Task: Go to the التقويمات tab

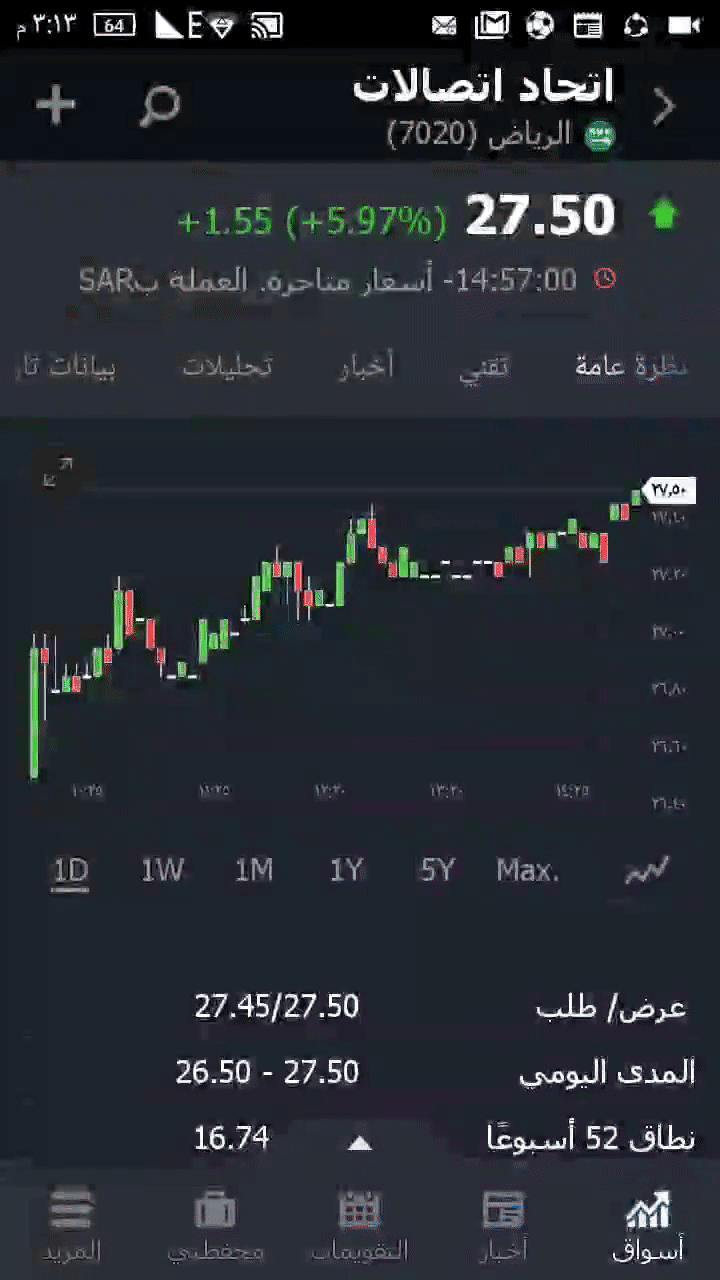Action: pyautogui.click(x=360, y=1225)
